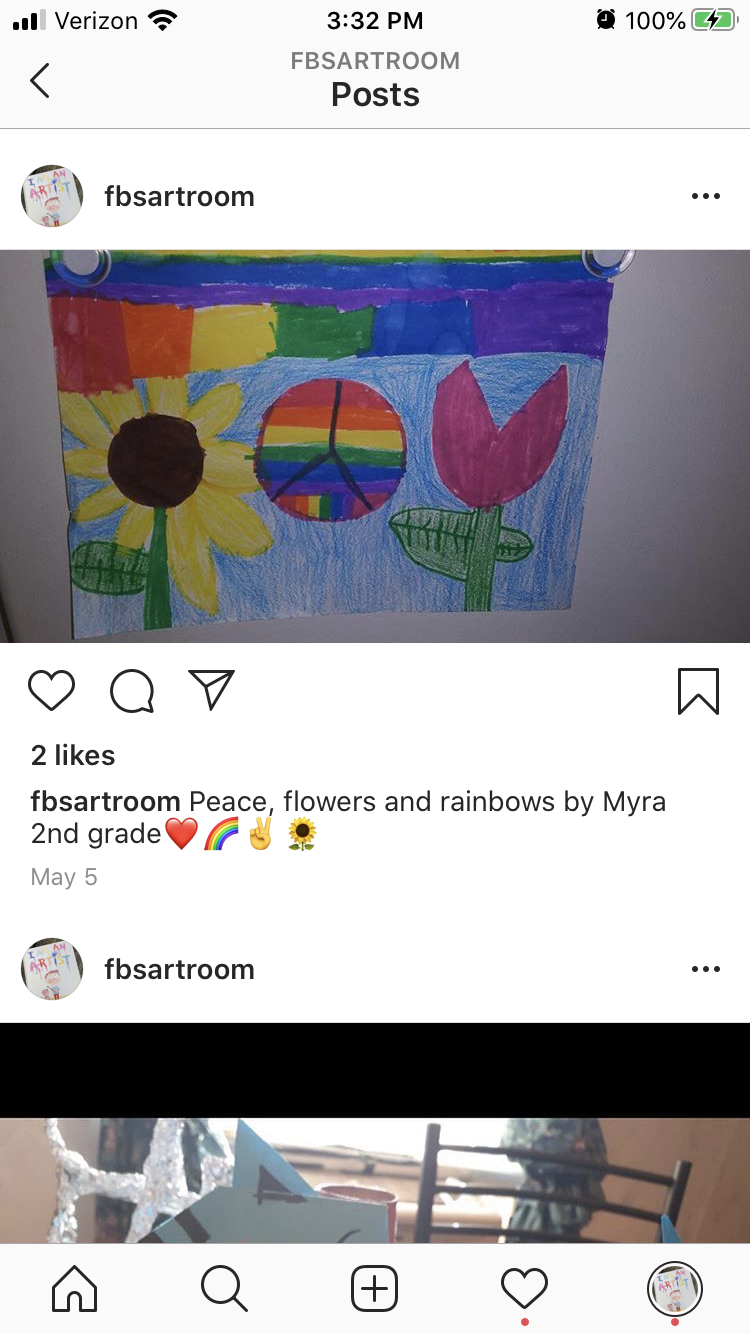Screen dimensions: 750x1334
Task: Create a new post with plus button
Action: 374,1289
